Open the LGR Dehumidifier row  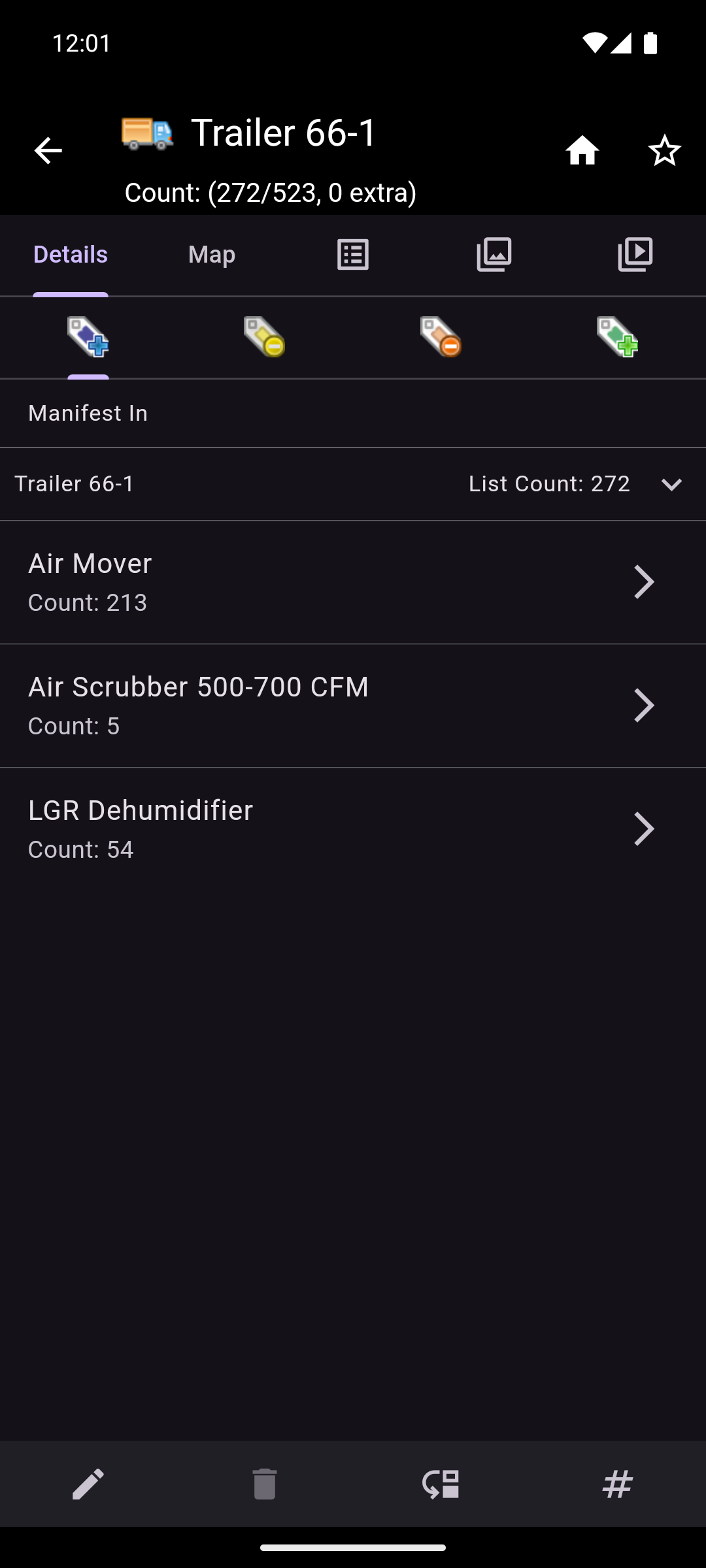353,829
